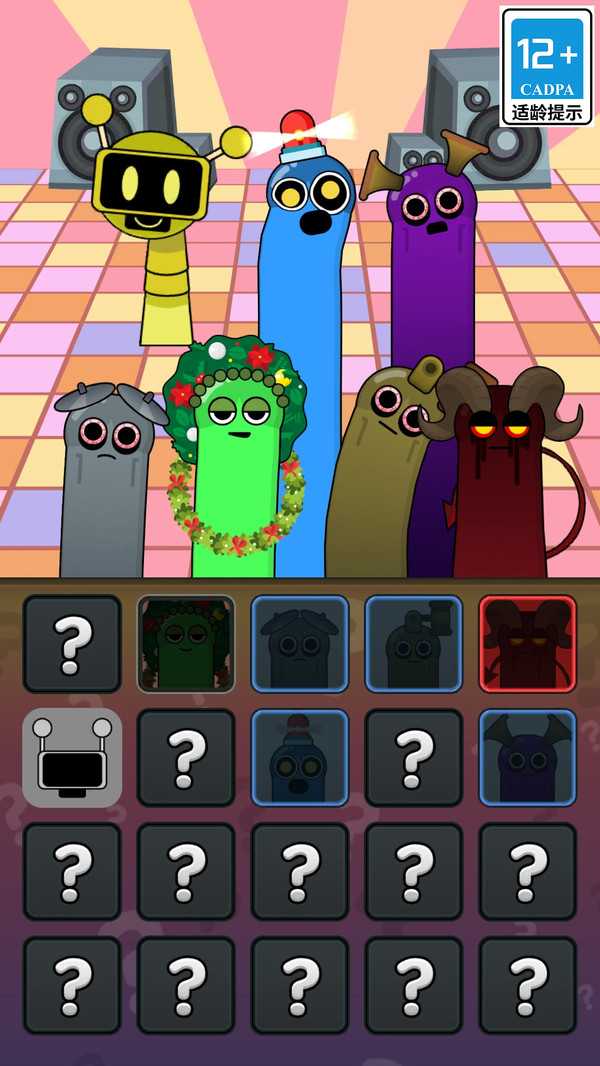600x1066 pixels.
Task: Open the CADPA 12+ age rating notice
Action: (x=547, y=66)
